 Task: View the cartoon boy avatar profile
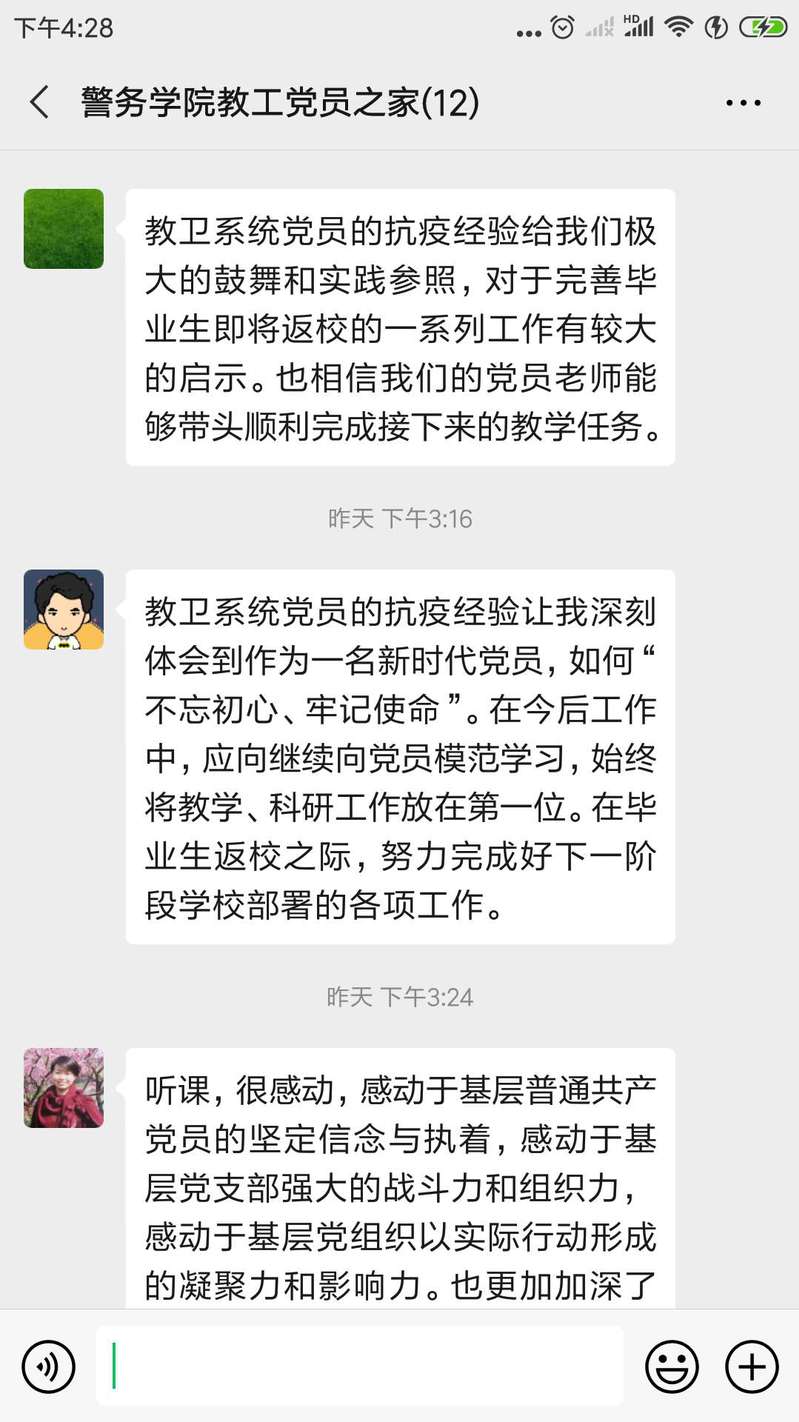click(64, 610)
